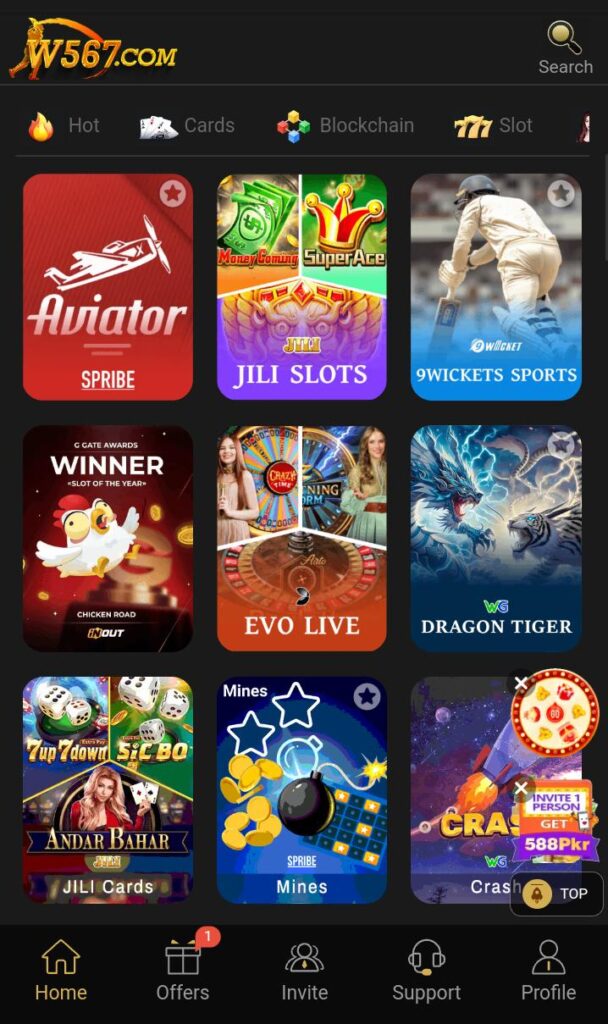Jump back to TOP
Screen dimensions: 608x1024
(x=557, y=894)
